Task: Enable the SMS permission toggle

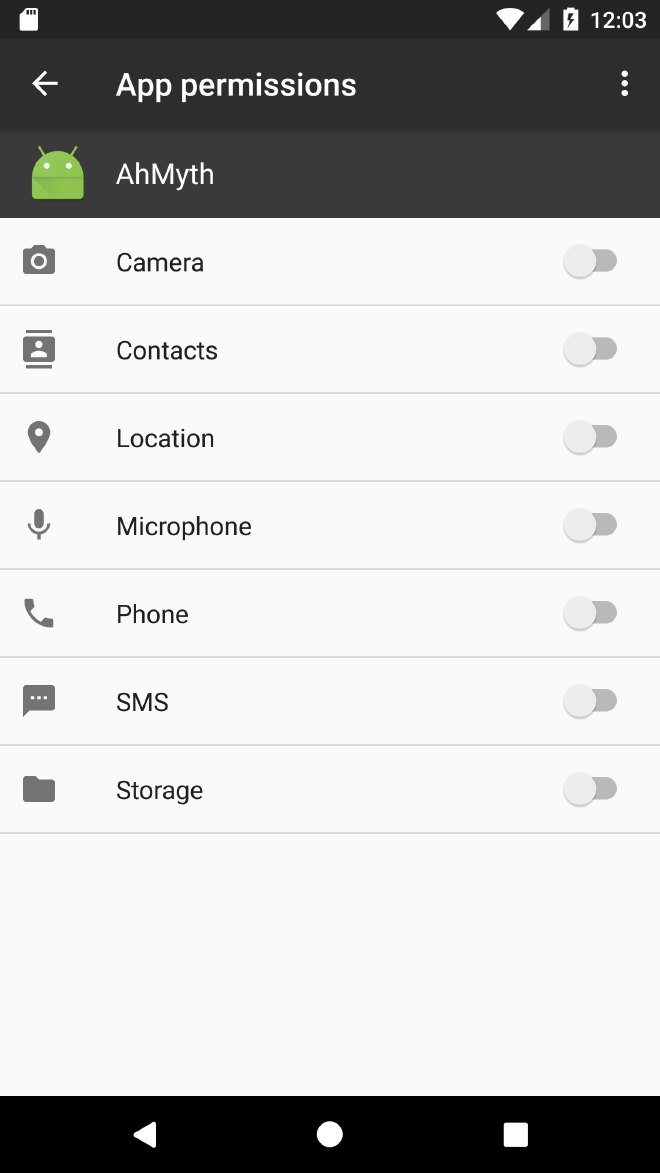Action: tap(590, 701)
